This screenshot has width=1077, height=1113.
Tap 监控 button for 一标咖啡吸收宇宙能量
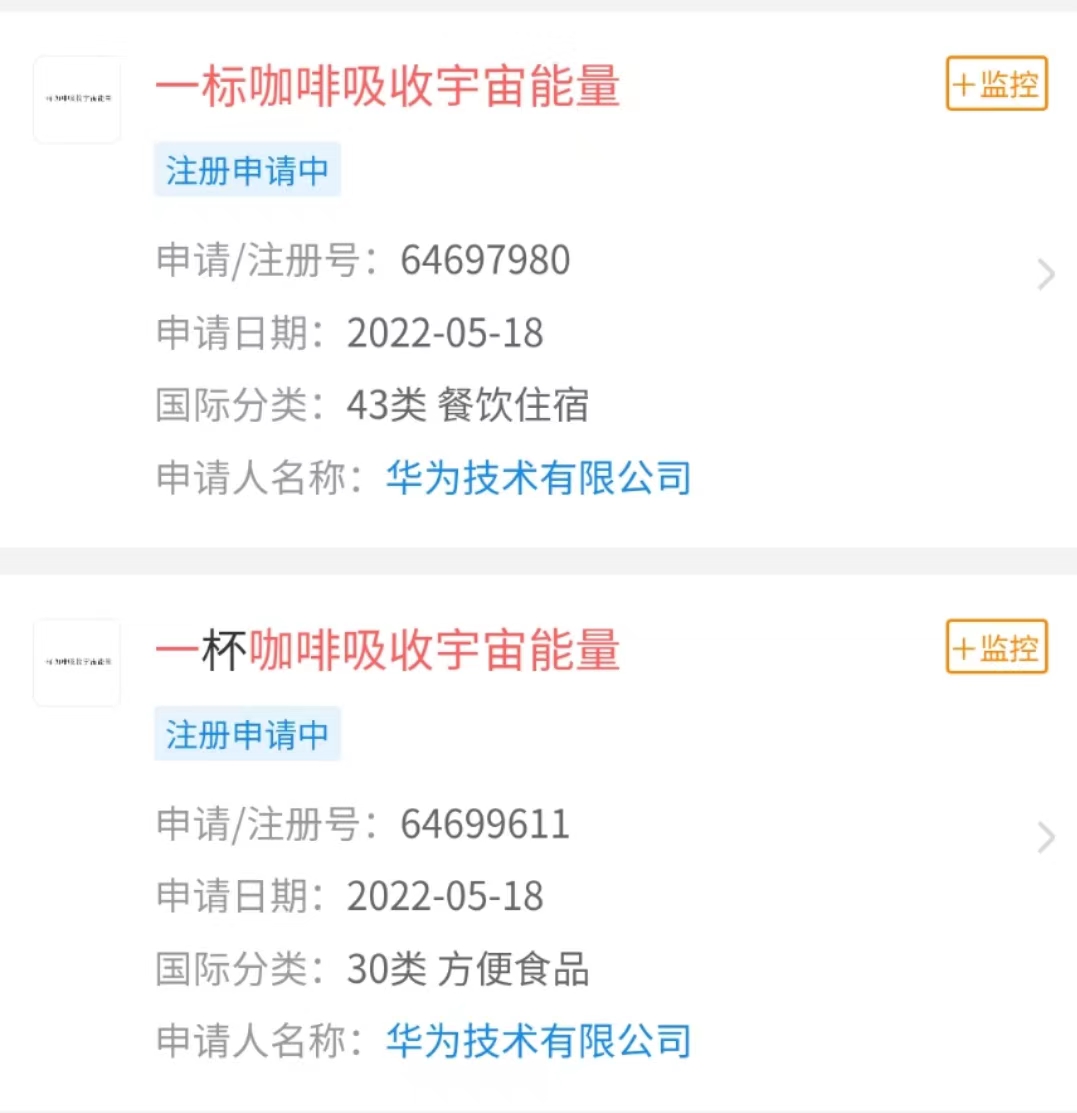tap(996, 84)
